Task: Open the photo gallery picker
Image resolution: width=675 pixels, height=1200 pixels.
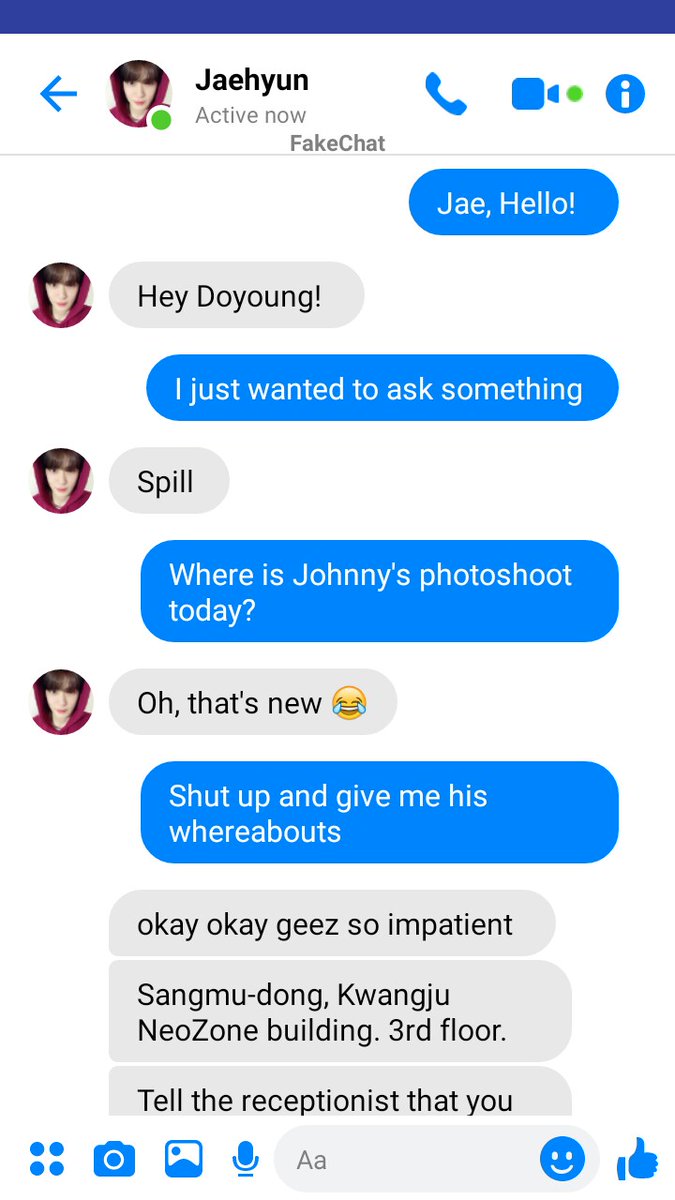Action: click(183, 1159)
